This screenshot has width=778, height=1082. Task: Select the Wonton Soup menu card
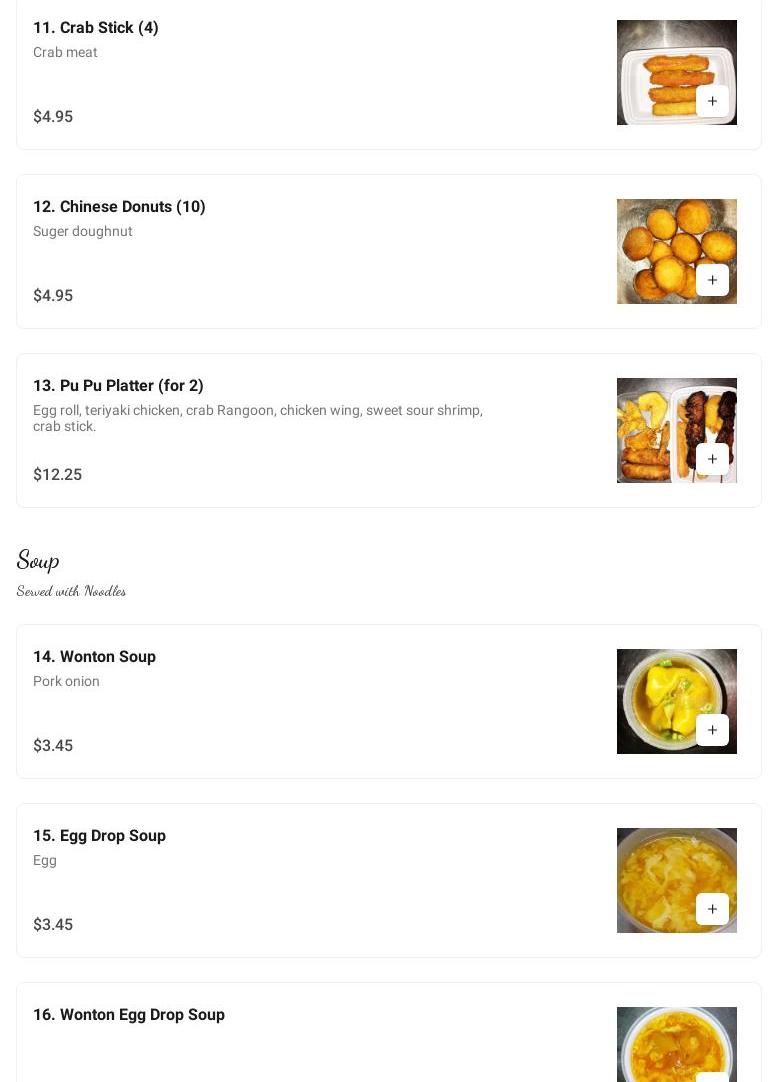click(x=300, y=701)
